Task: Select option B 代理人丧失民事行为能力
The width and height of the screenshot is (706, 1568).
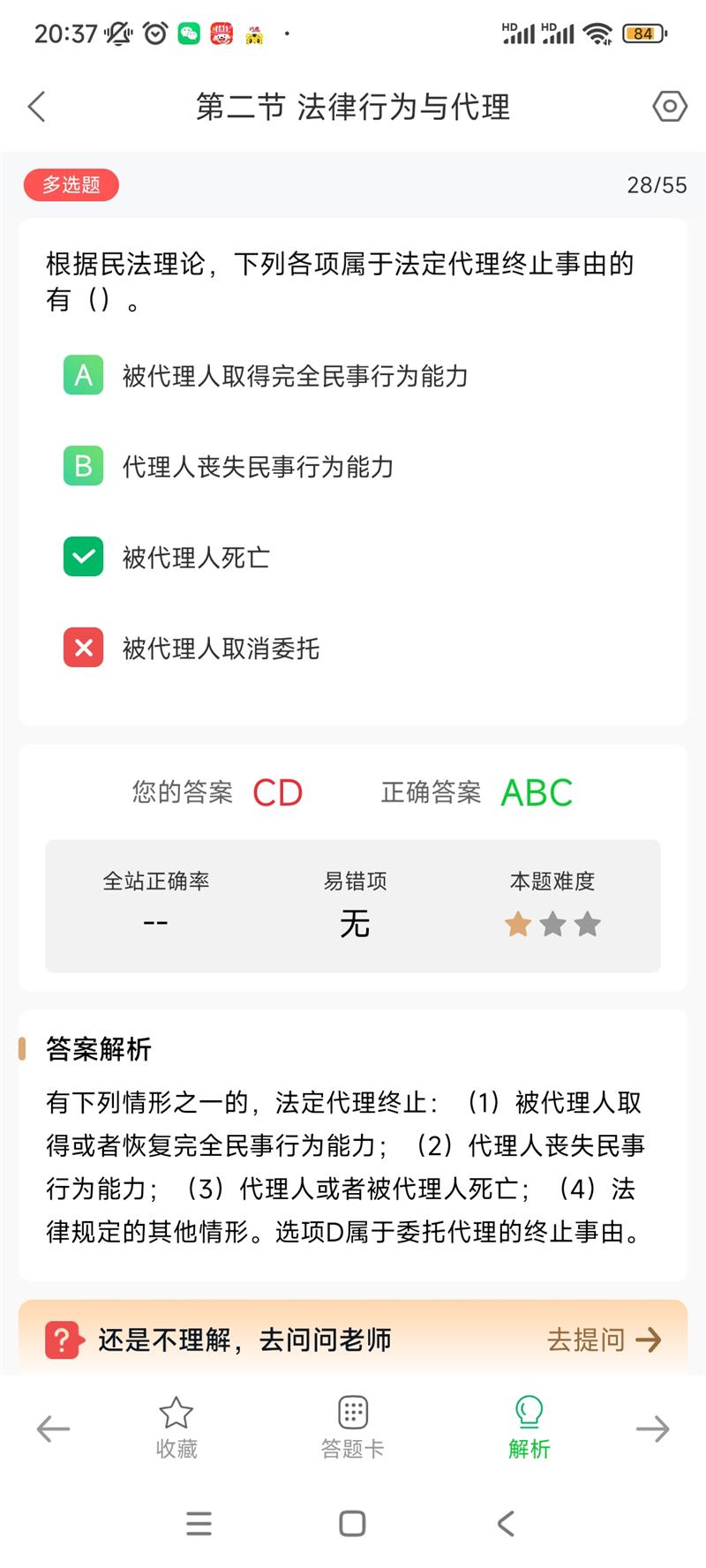Action: point(229,467)
